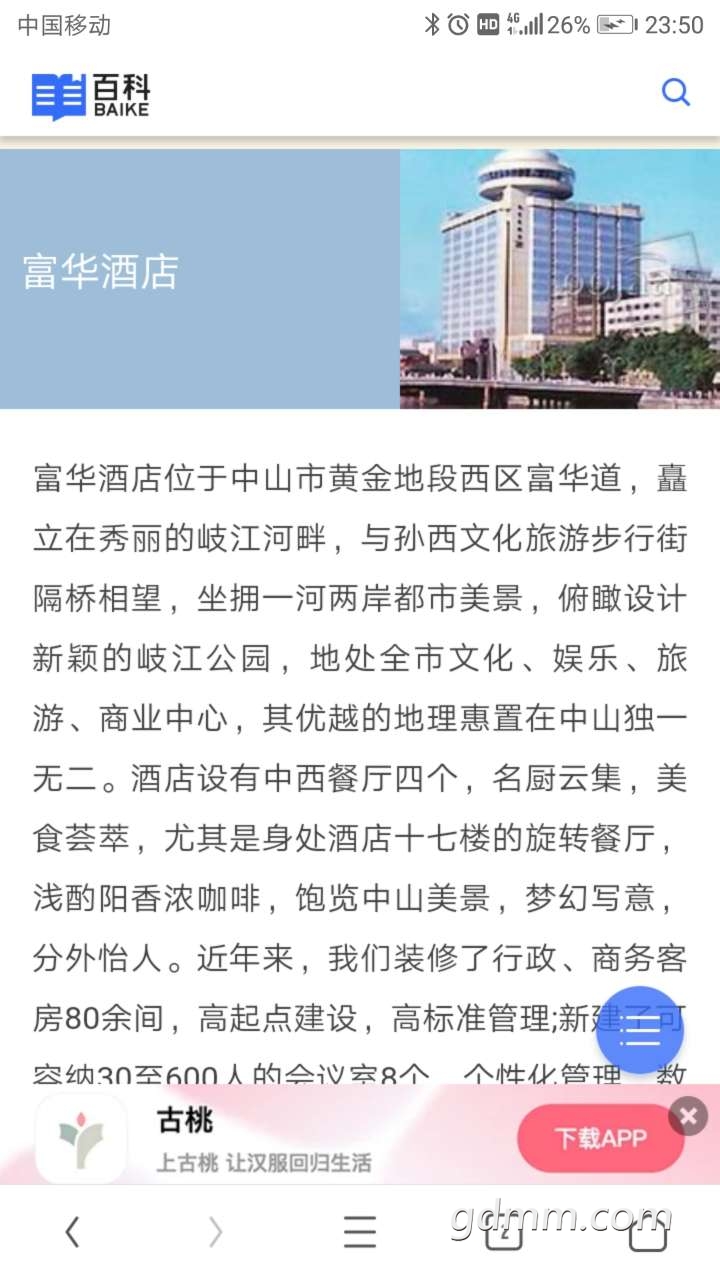Viewport: 720px width, 1280px height.
Task: Download the 古桃 app
Action: (x=600, y=1138)
